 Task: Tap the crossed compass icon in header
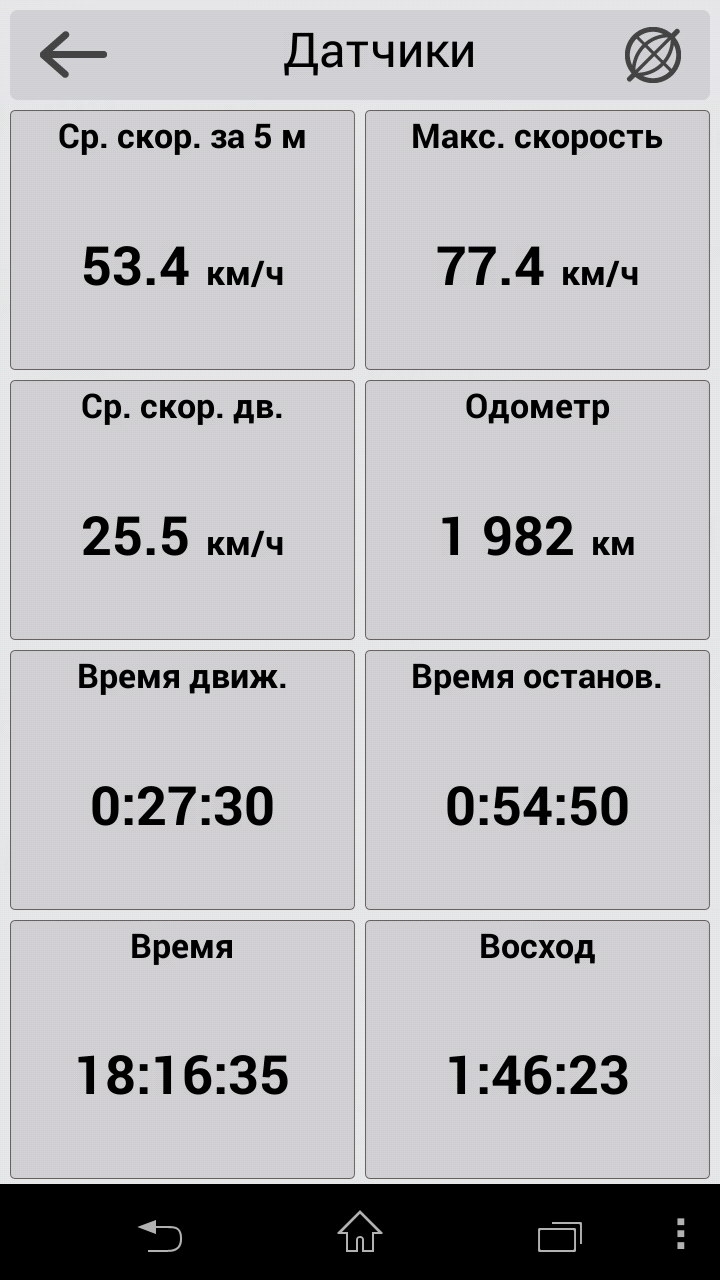tap(653, 55)
